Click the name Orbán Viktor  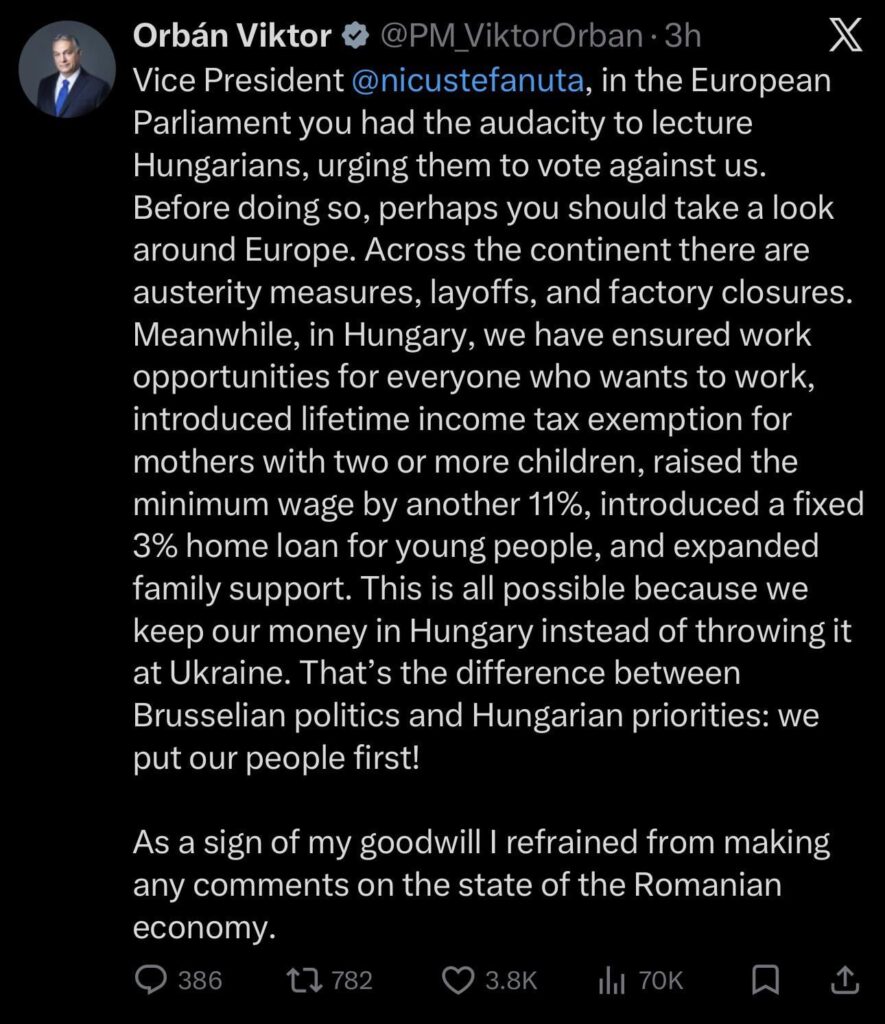point(233,35)
